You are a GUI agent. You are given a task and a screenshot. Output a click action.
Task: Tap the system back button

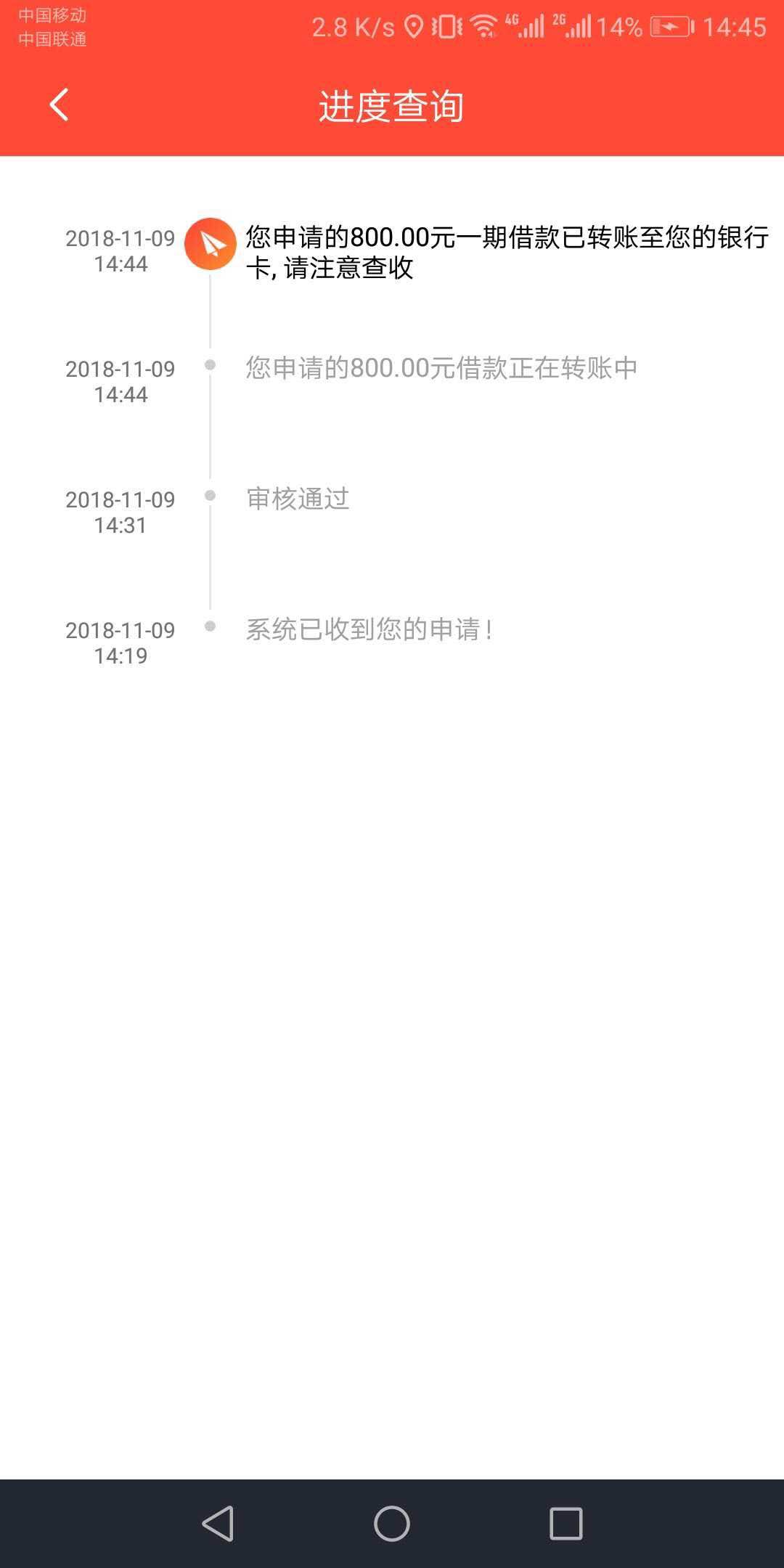(218, 1523)
